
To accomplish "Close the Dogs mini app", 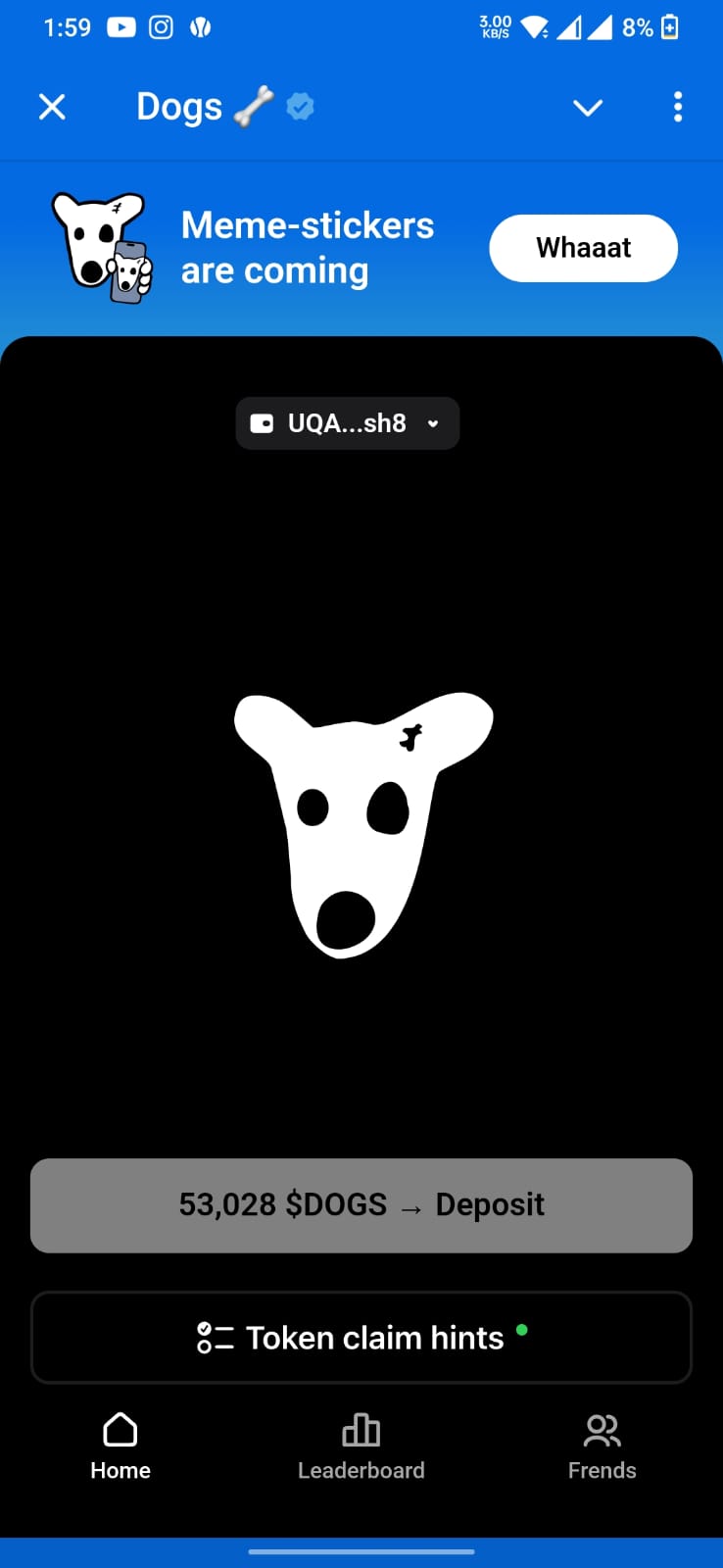I will click(x=52, y=107).
